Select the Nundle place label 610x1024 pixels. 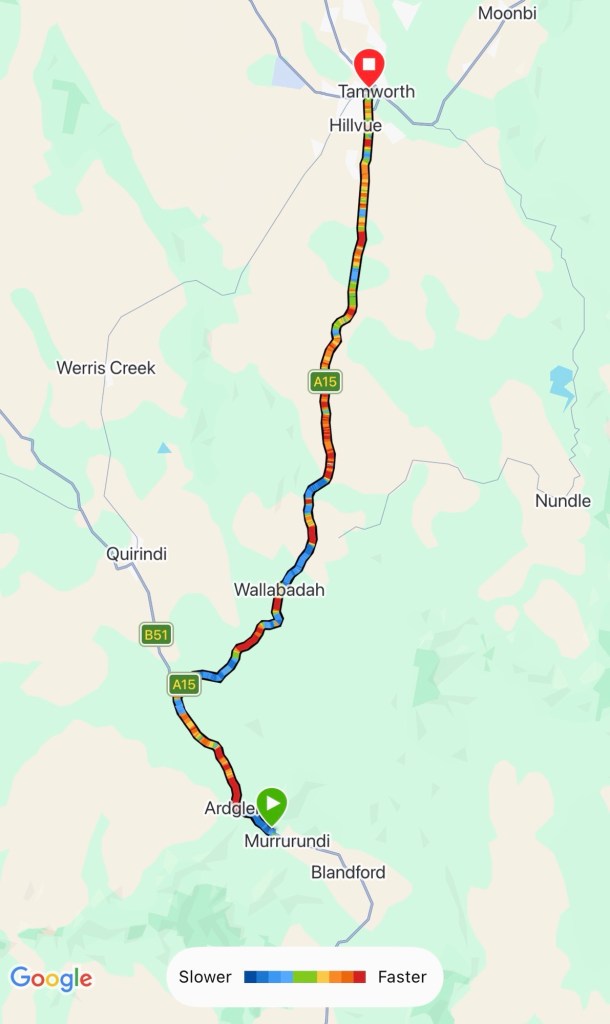tap(563, 501)
